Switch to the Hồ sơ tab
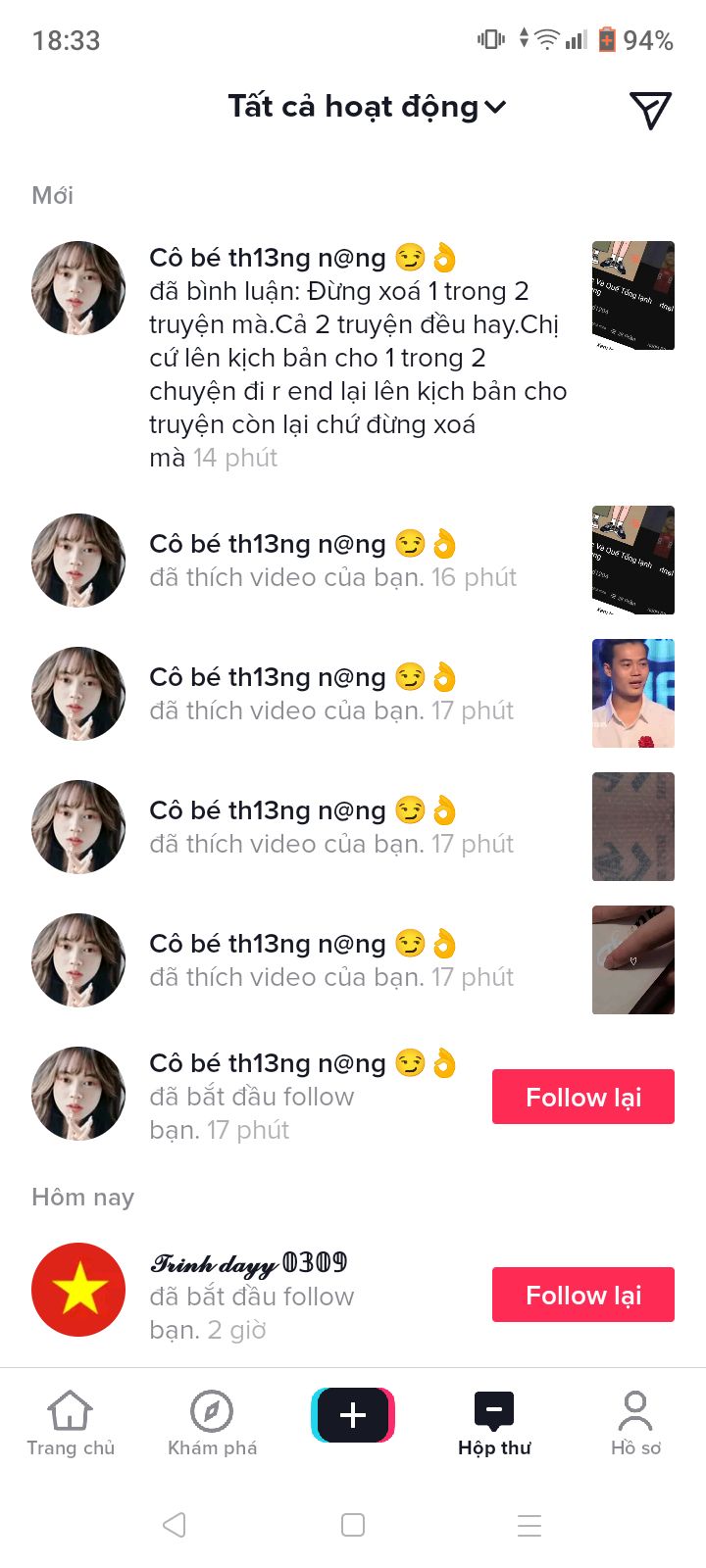 point(635,1424)
